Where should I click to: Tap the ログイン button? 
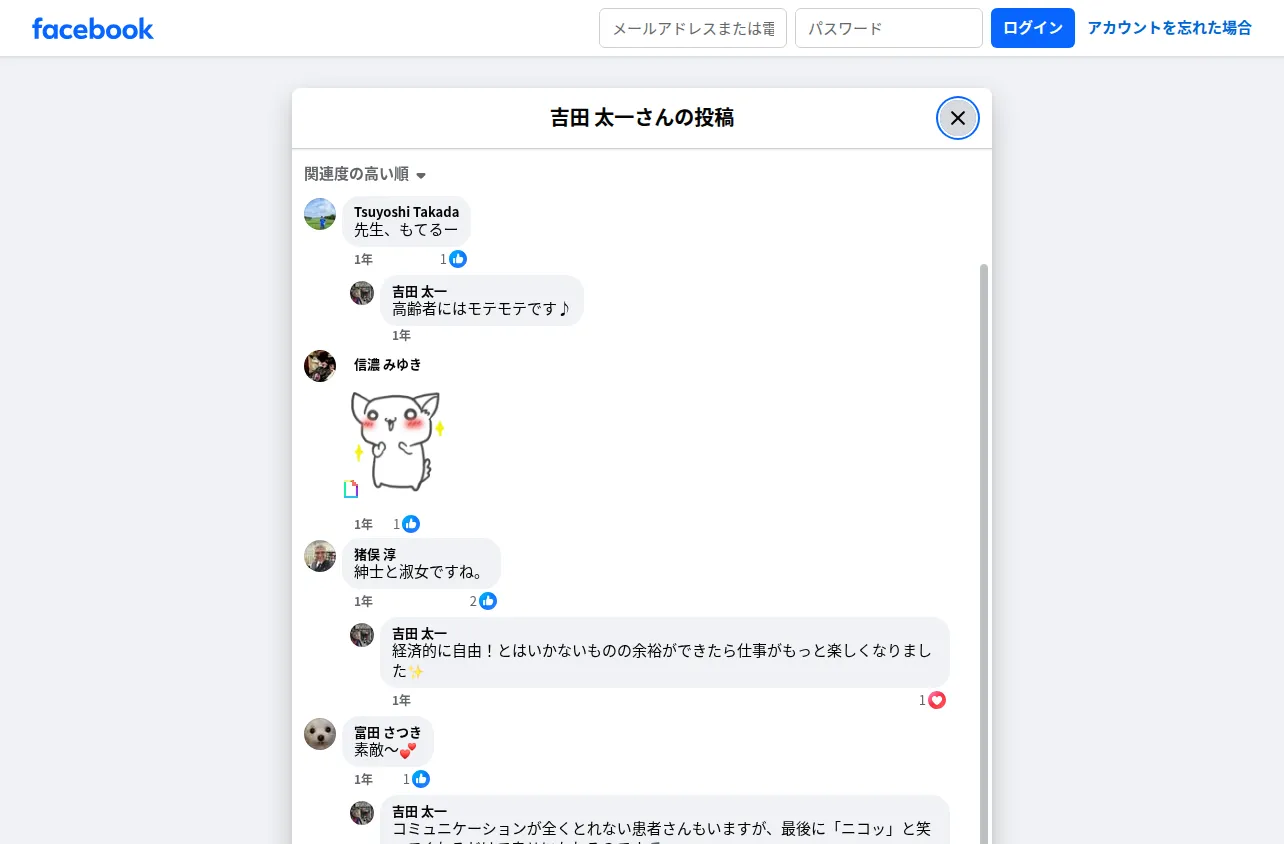coord(1033,28)
